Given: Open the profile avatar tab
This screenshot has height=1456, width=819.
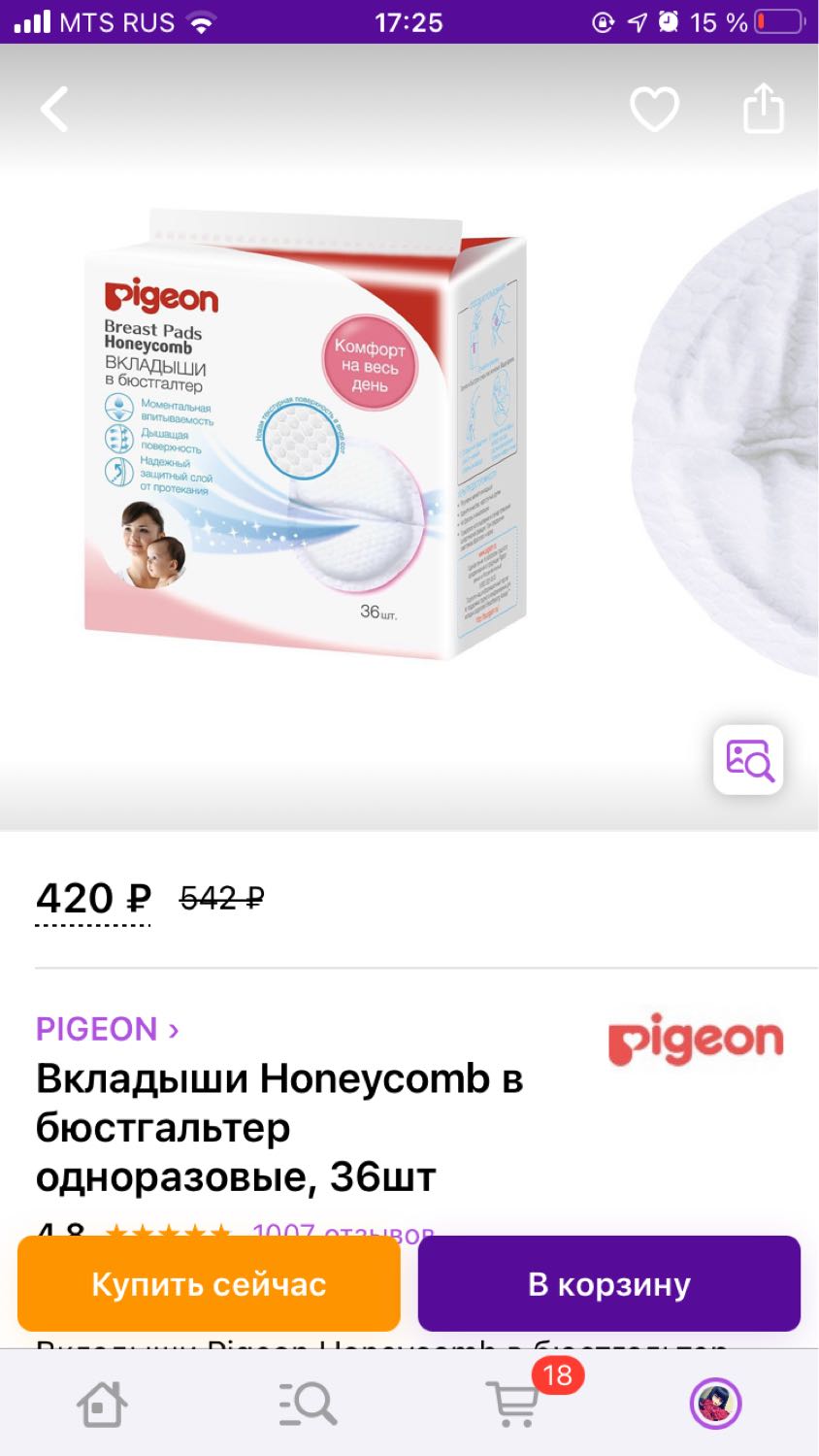Looking at the screenshot, I should 716,1404.
